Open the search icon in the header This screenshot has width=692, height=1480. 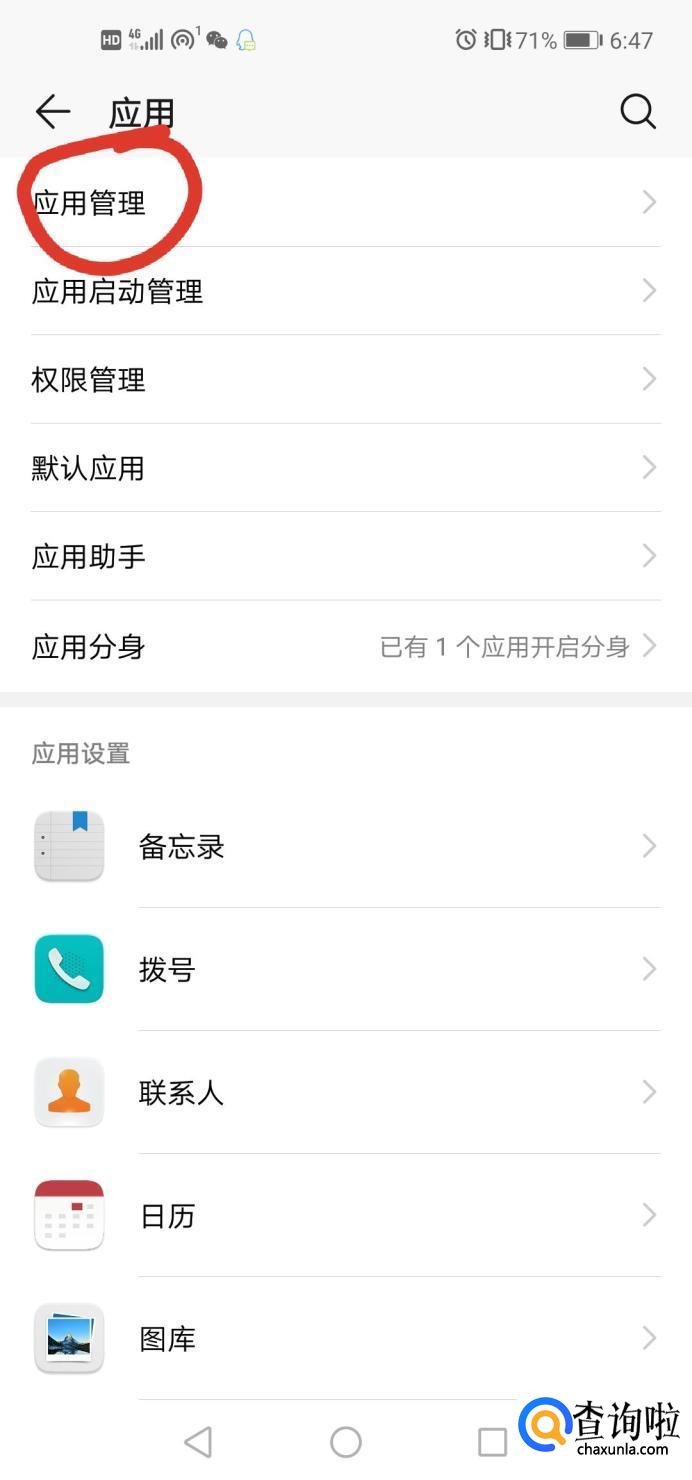[637, 112]
